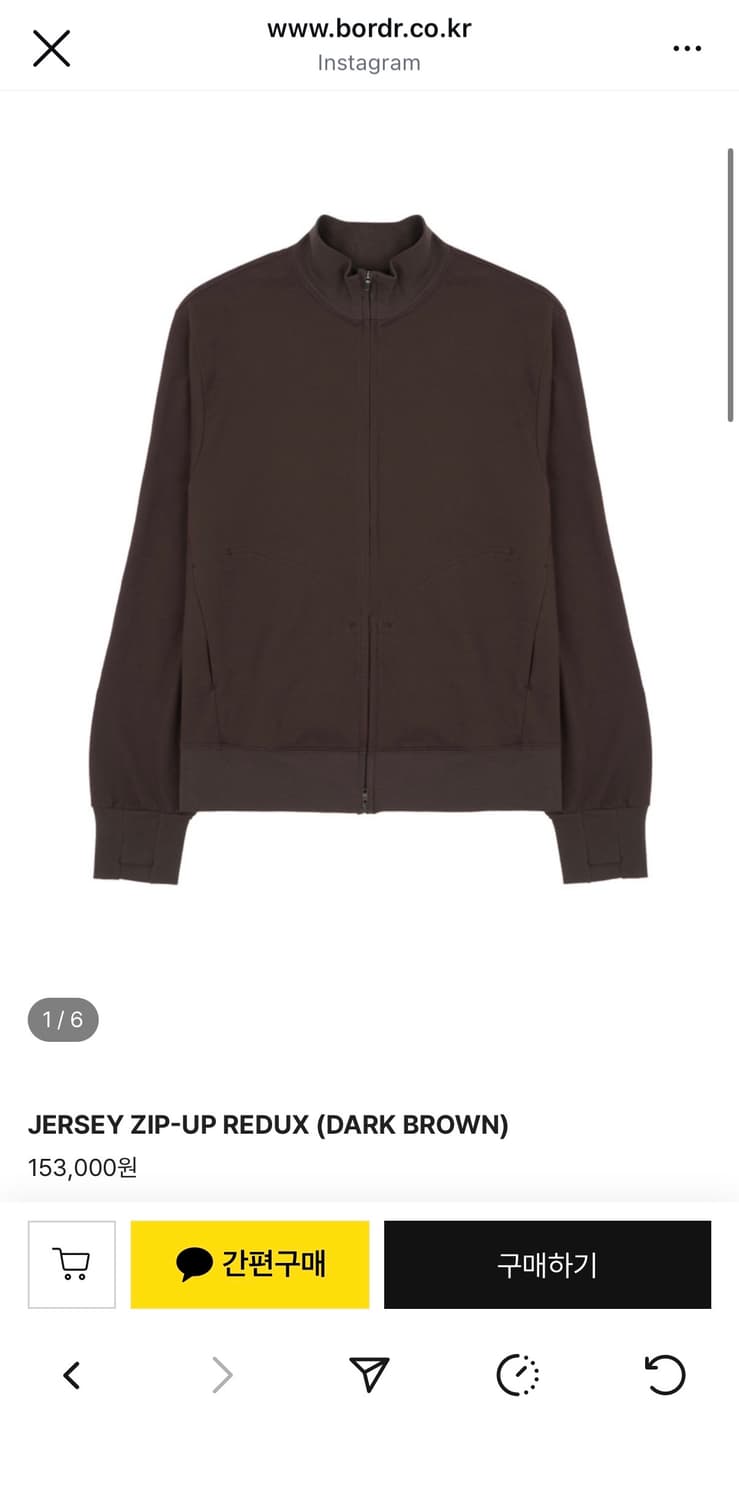The height and width of the screenshot is (1500, 739).
Task: Tap the Instagram label under the URL
Action: [x=369, y=63]
